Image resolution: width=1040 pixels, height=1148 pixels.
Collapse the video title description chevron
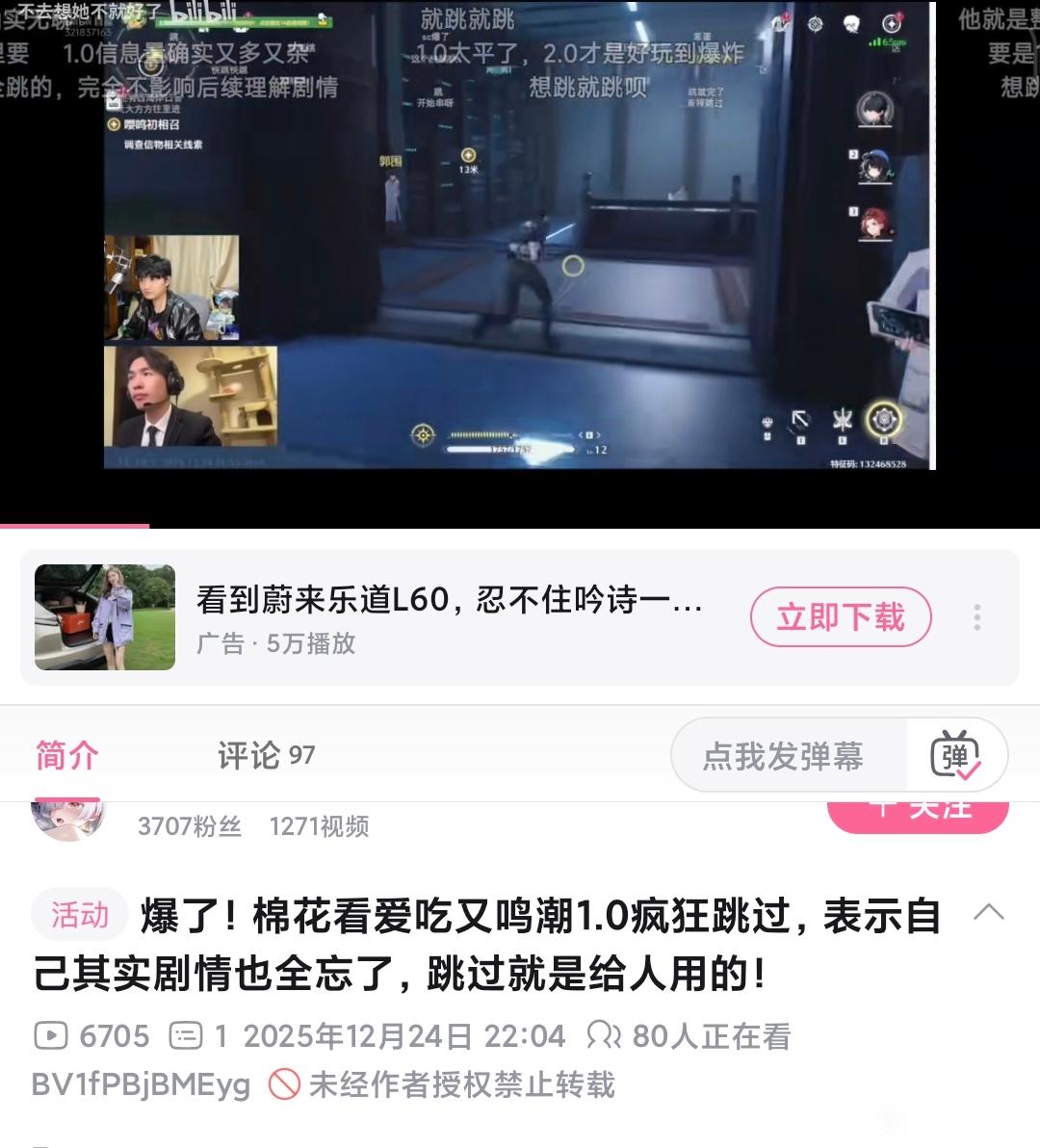click(989, 913)
